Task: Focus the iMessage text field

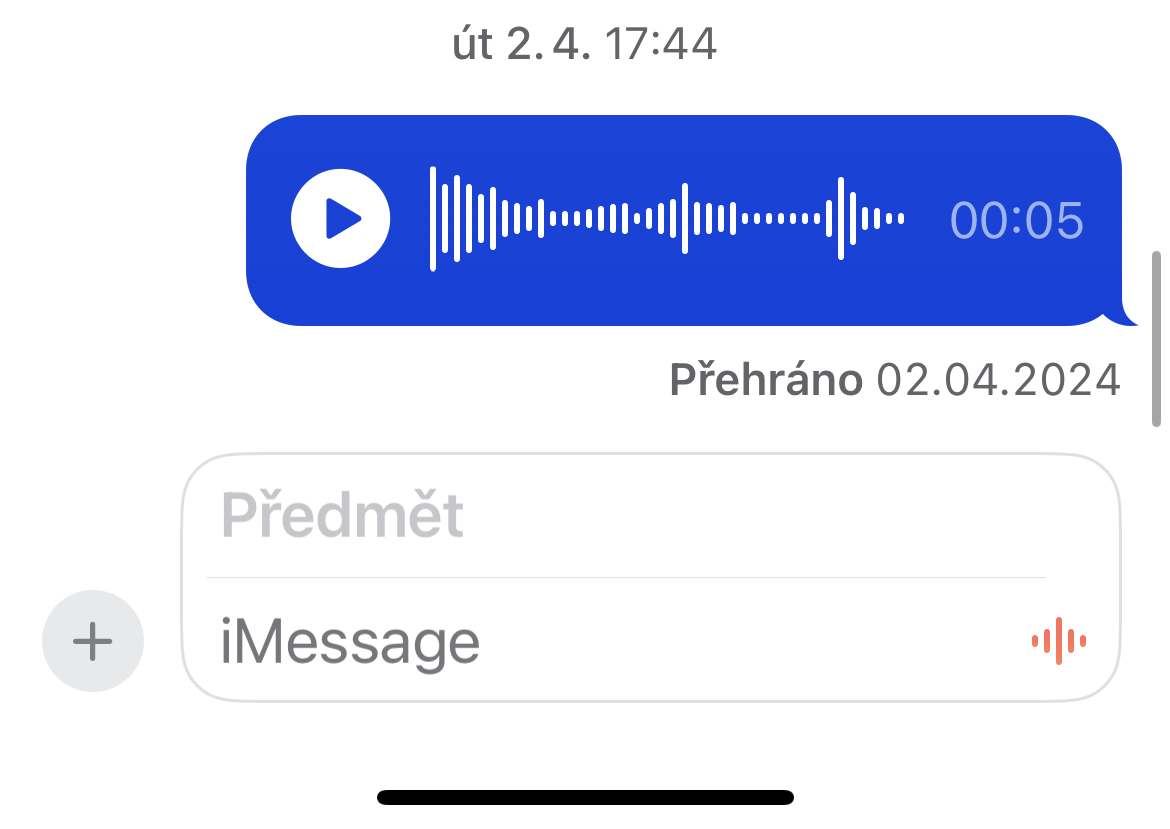Action: click(600, 642)
